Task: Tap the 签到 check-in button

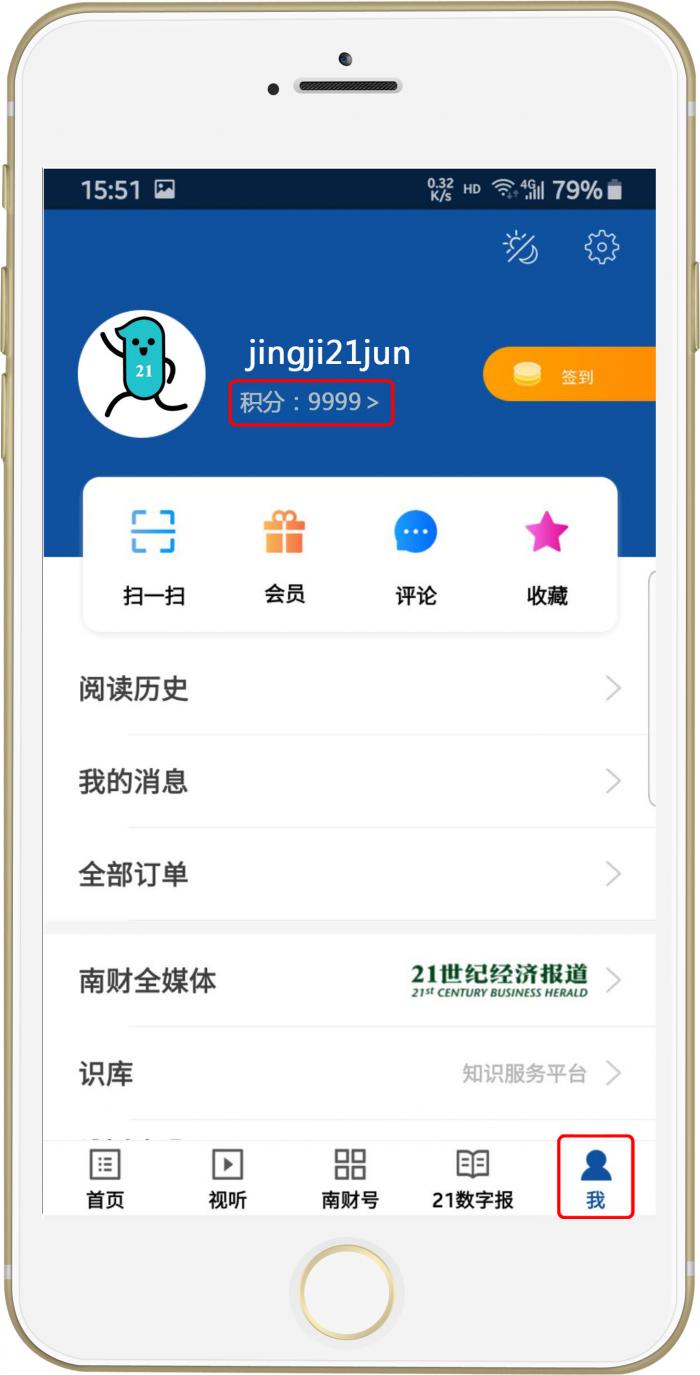Action: coord(570,376)
